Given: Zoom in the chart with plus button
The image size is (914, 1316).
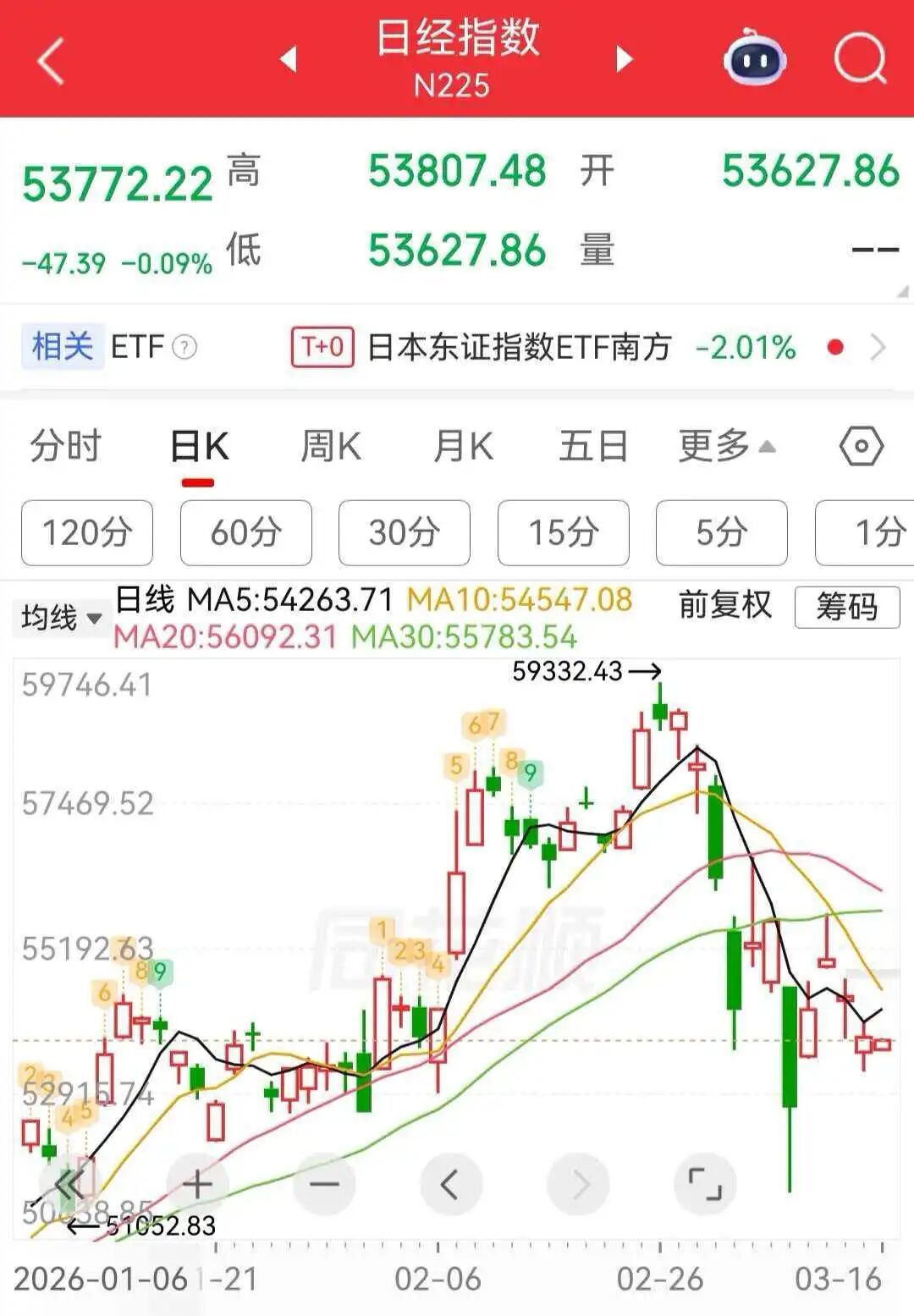Looking at the screenshot, I should [x=197, y=1184].
